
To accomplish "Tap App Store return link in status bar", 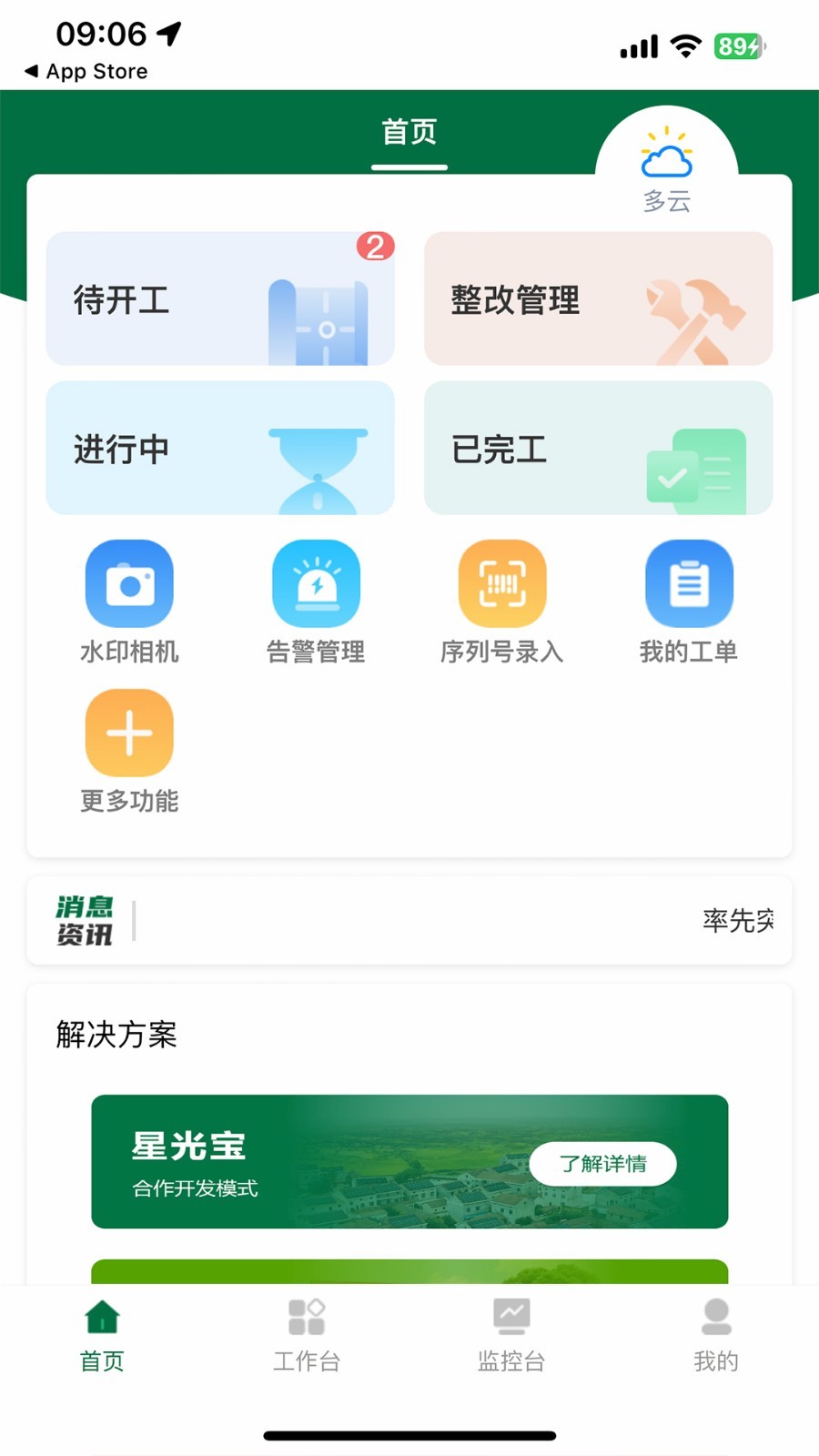I will (x=85, y=71).
